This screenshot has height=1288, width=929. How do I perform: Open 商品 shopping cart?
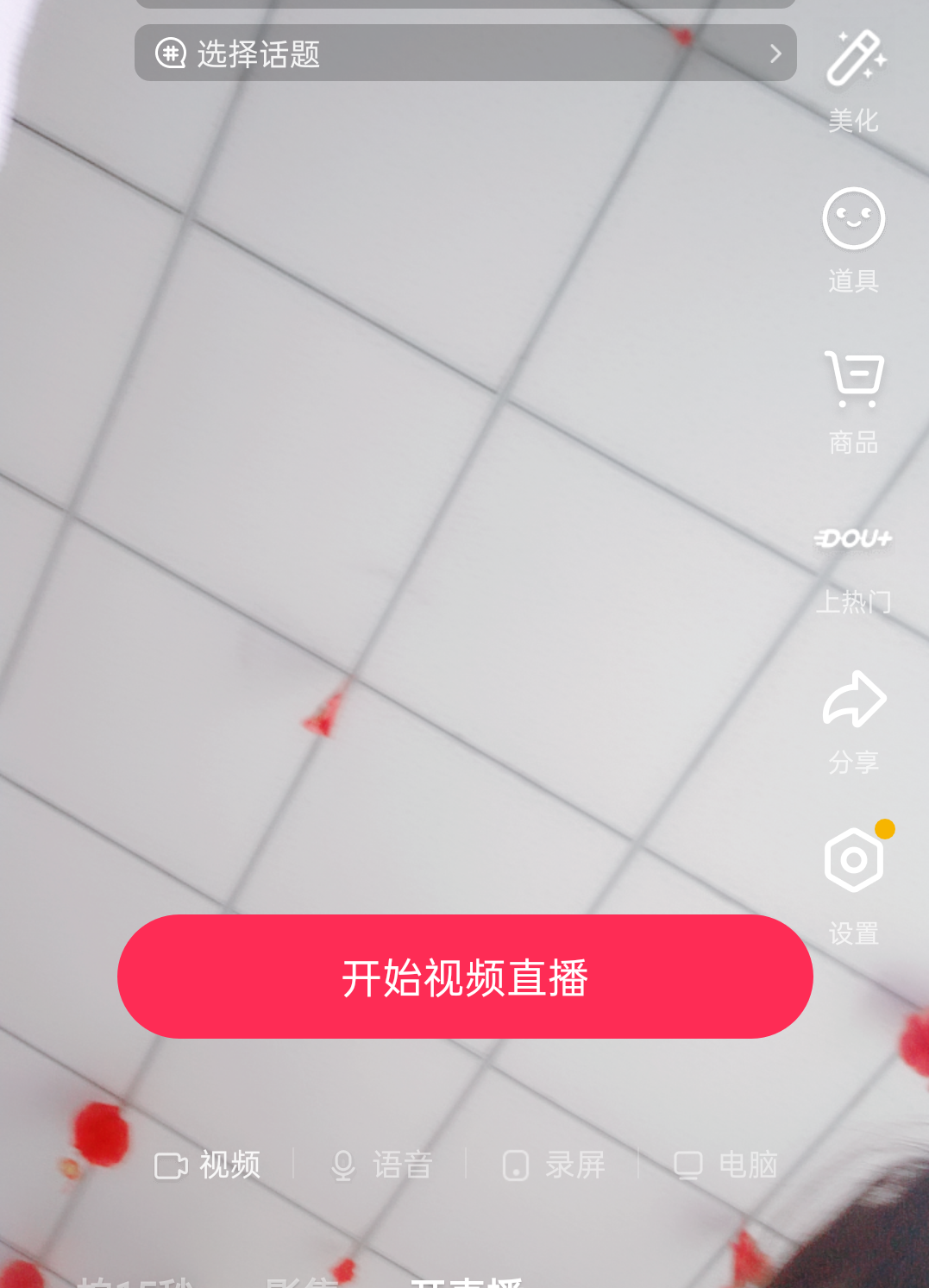[854, 401]
